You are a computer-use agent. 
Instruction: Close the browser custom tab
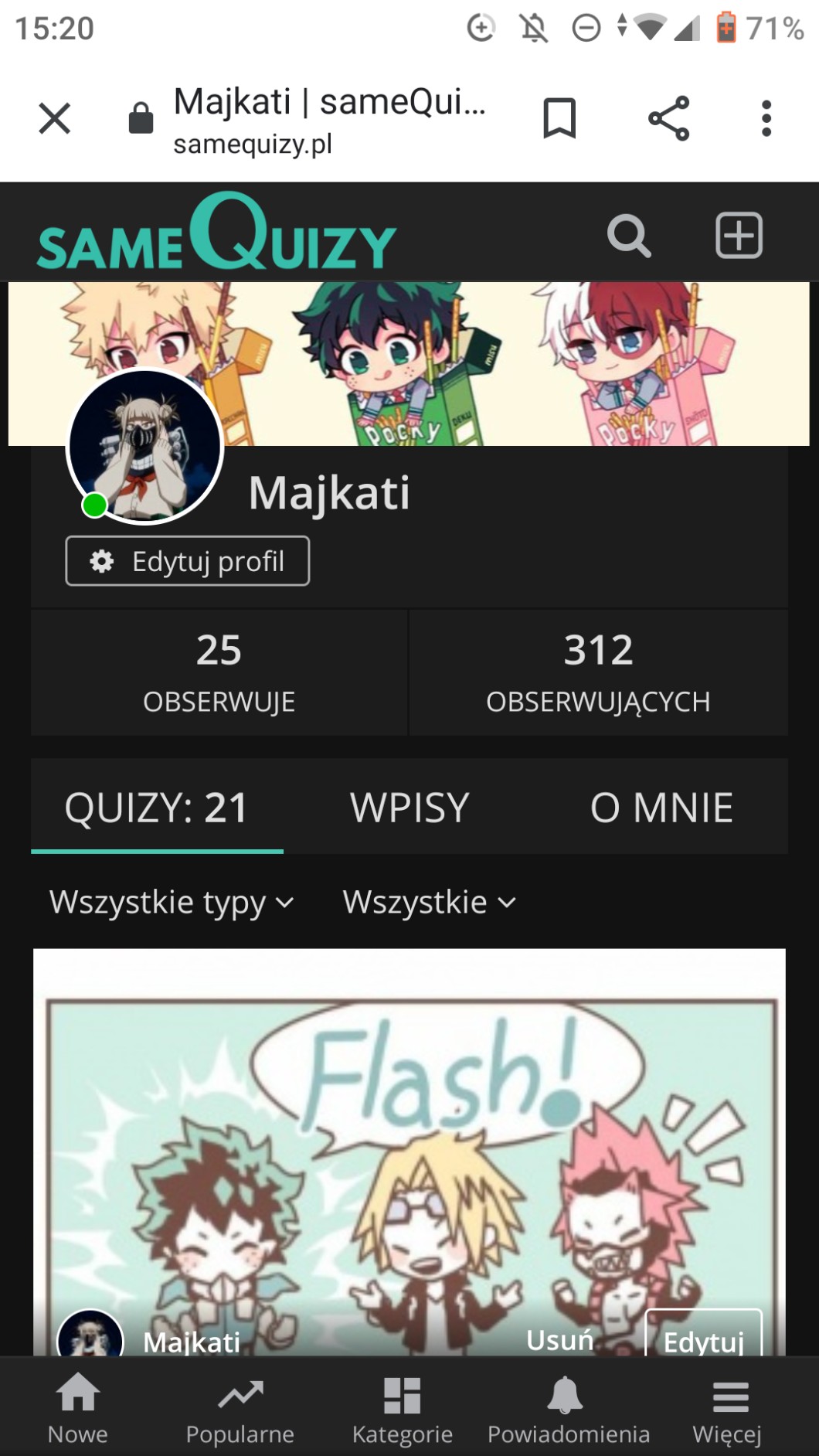(x=54, y=118)
